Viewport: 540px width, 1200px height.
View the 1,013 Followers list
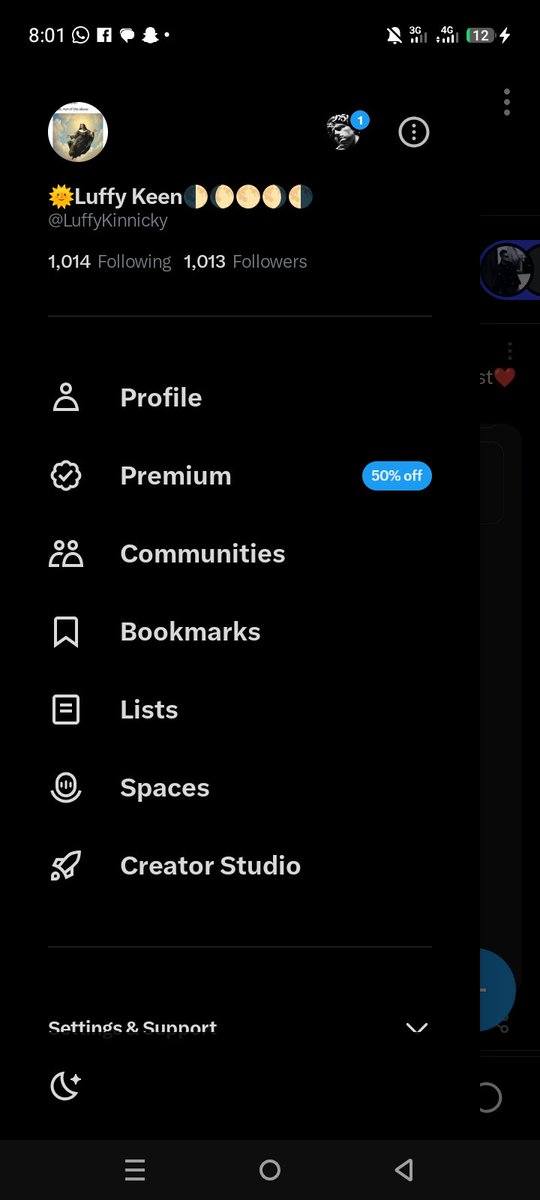tap(245, 262)
